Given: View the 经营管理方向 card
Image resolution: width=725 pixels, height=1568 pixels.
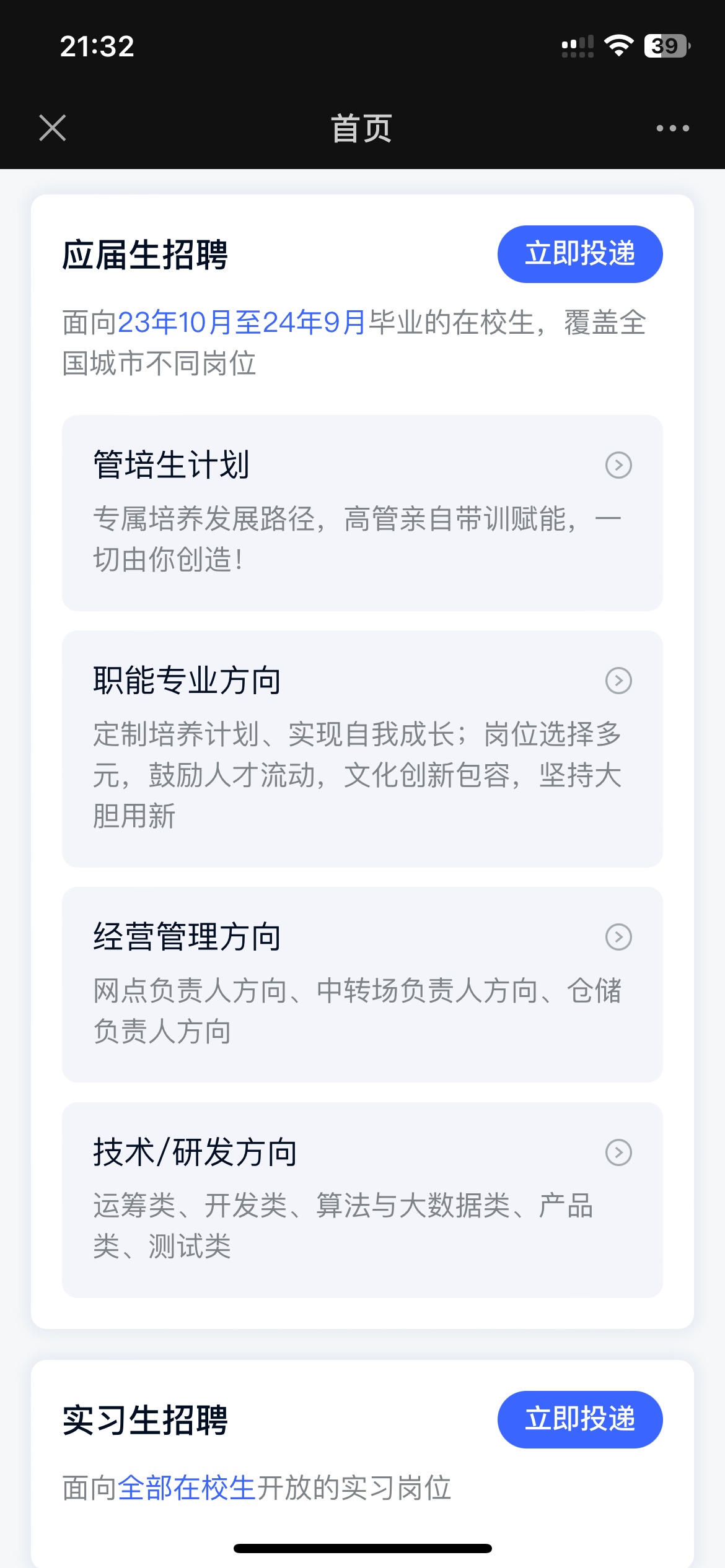Looking at the screenshot, I should [362, 985].
